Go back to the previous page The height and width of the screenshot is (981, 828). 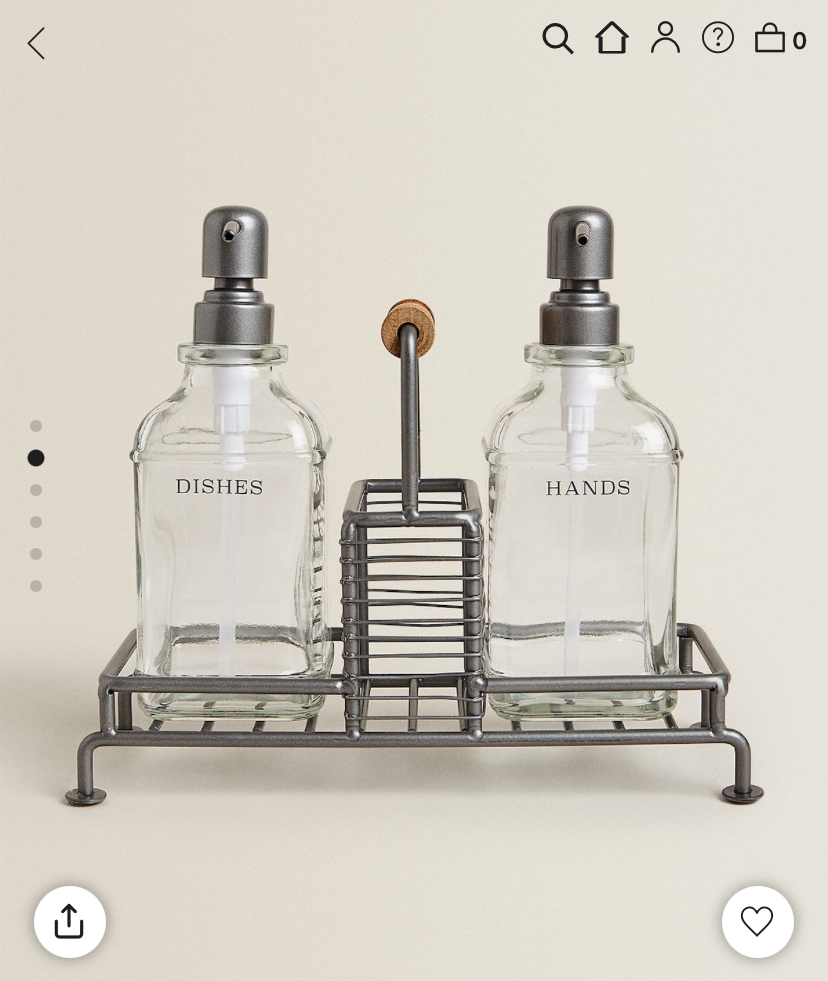(x=36, y=43)
